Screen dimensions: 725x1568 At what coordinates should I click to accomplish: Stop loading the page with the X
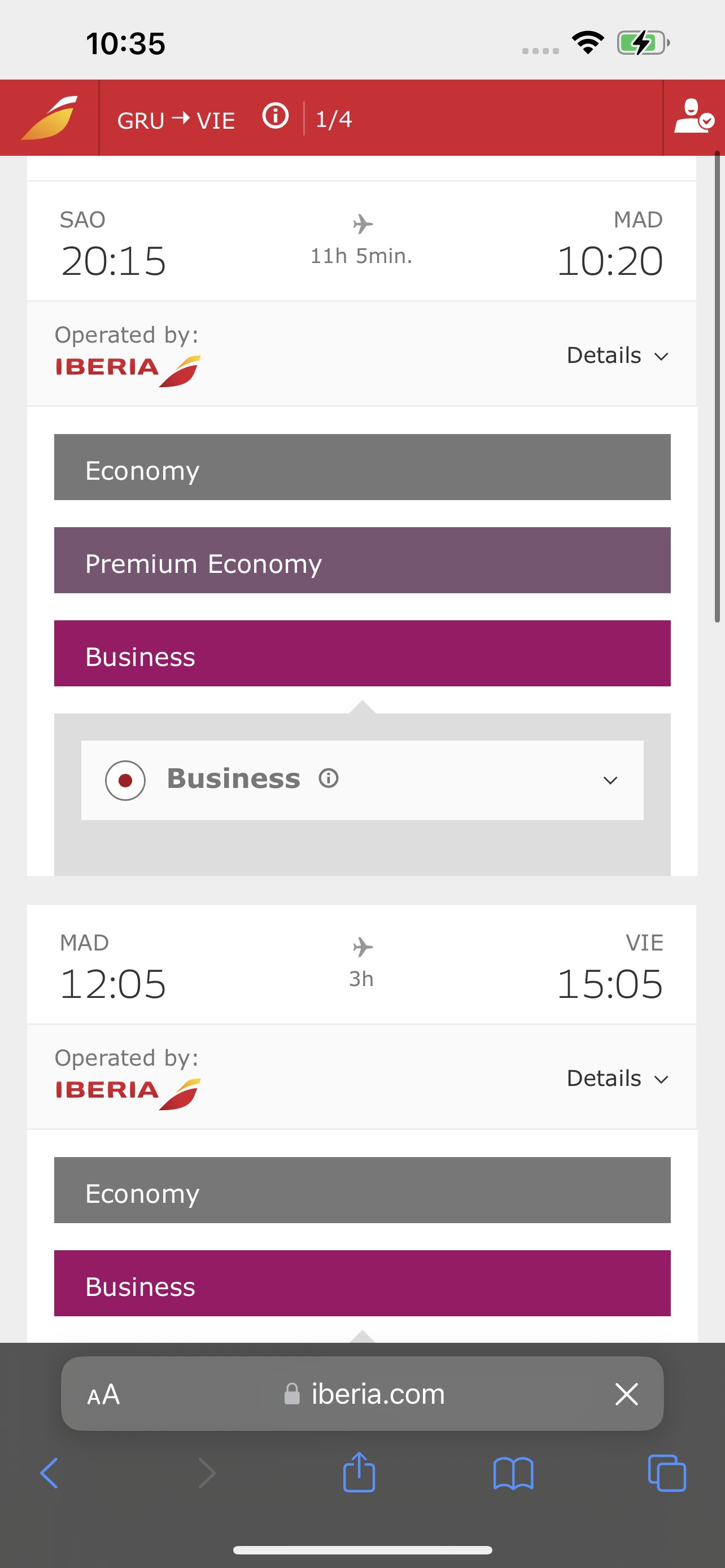pos(626,1395)
